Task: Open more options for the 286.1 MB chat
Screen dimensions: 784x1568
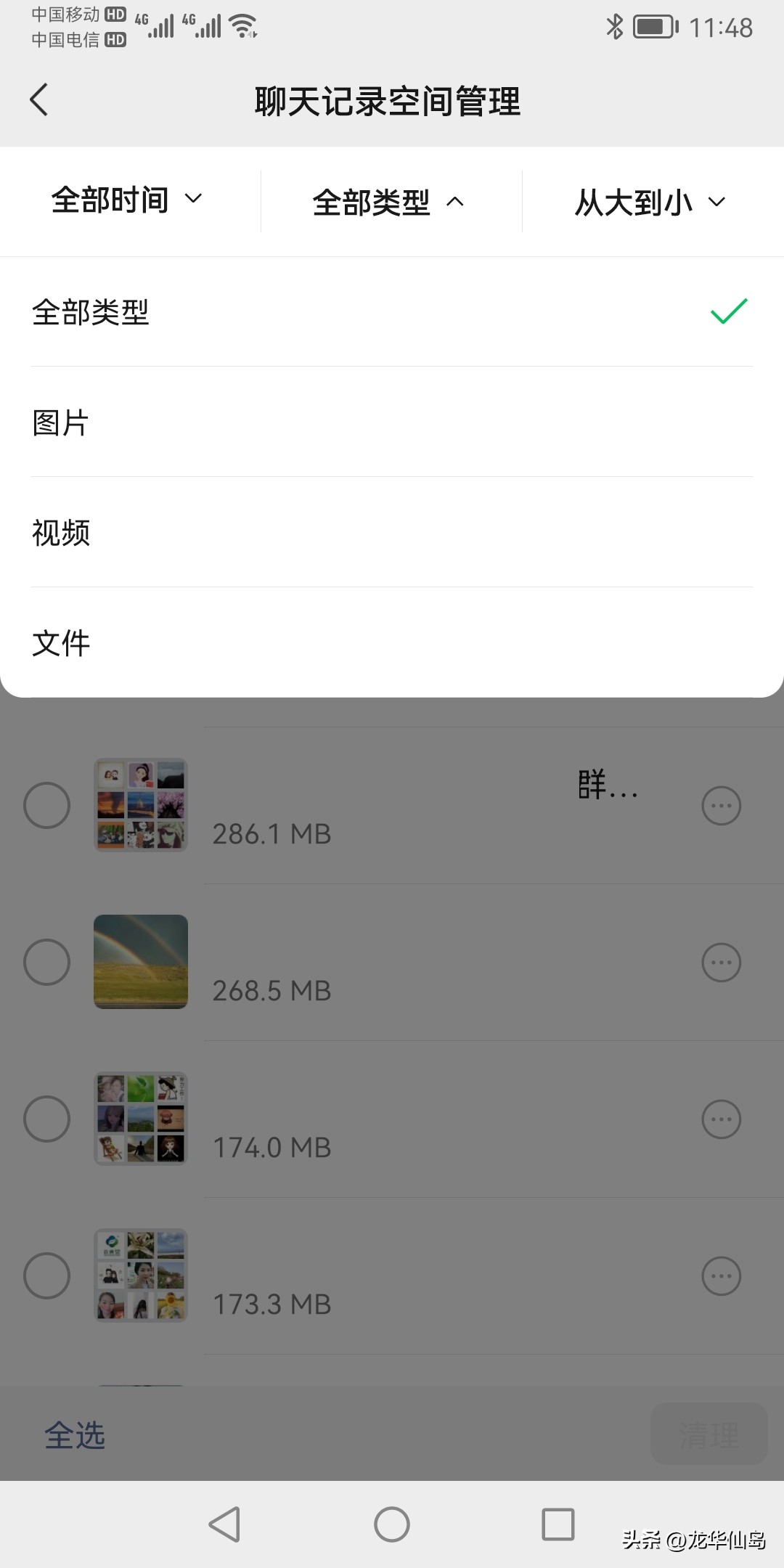Action: (x=721, y=805)
